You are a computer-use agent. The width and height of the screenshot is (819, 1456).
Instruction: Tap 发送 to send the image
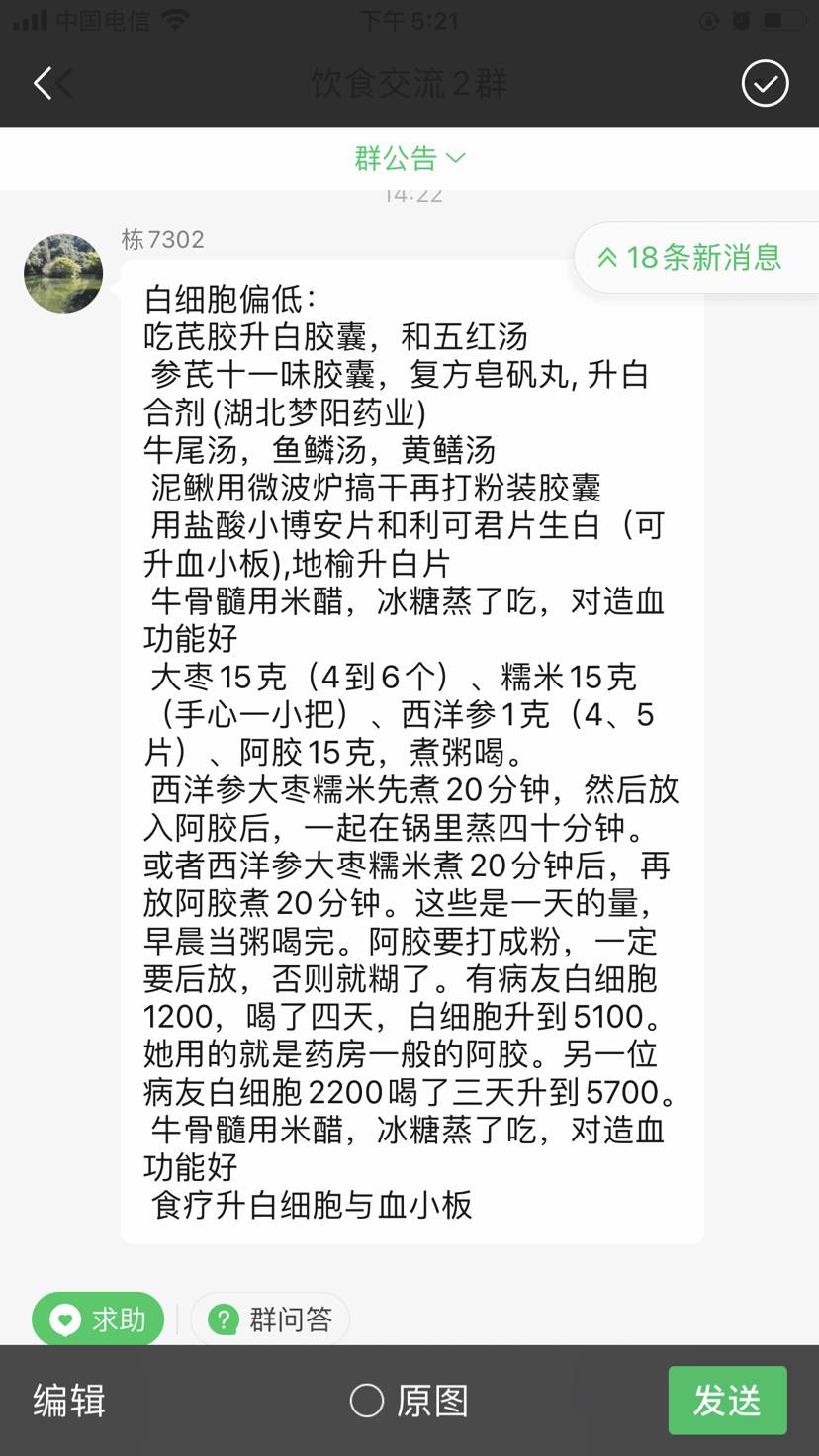[727, 1401]
